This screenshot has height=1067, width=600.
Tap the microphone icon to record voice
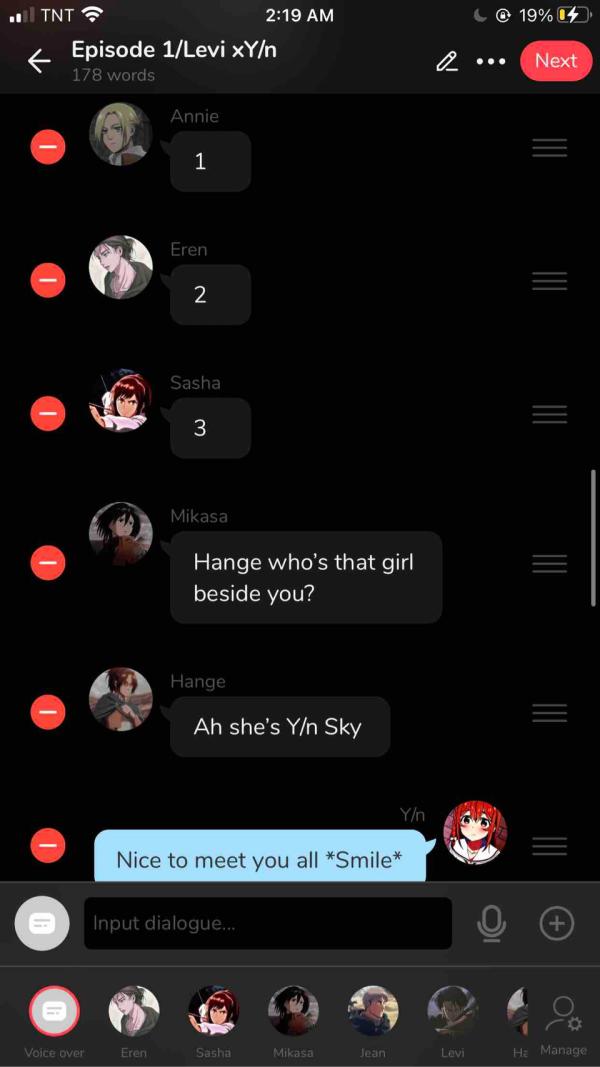tap(491, 923)
